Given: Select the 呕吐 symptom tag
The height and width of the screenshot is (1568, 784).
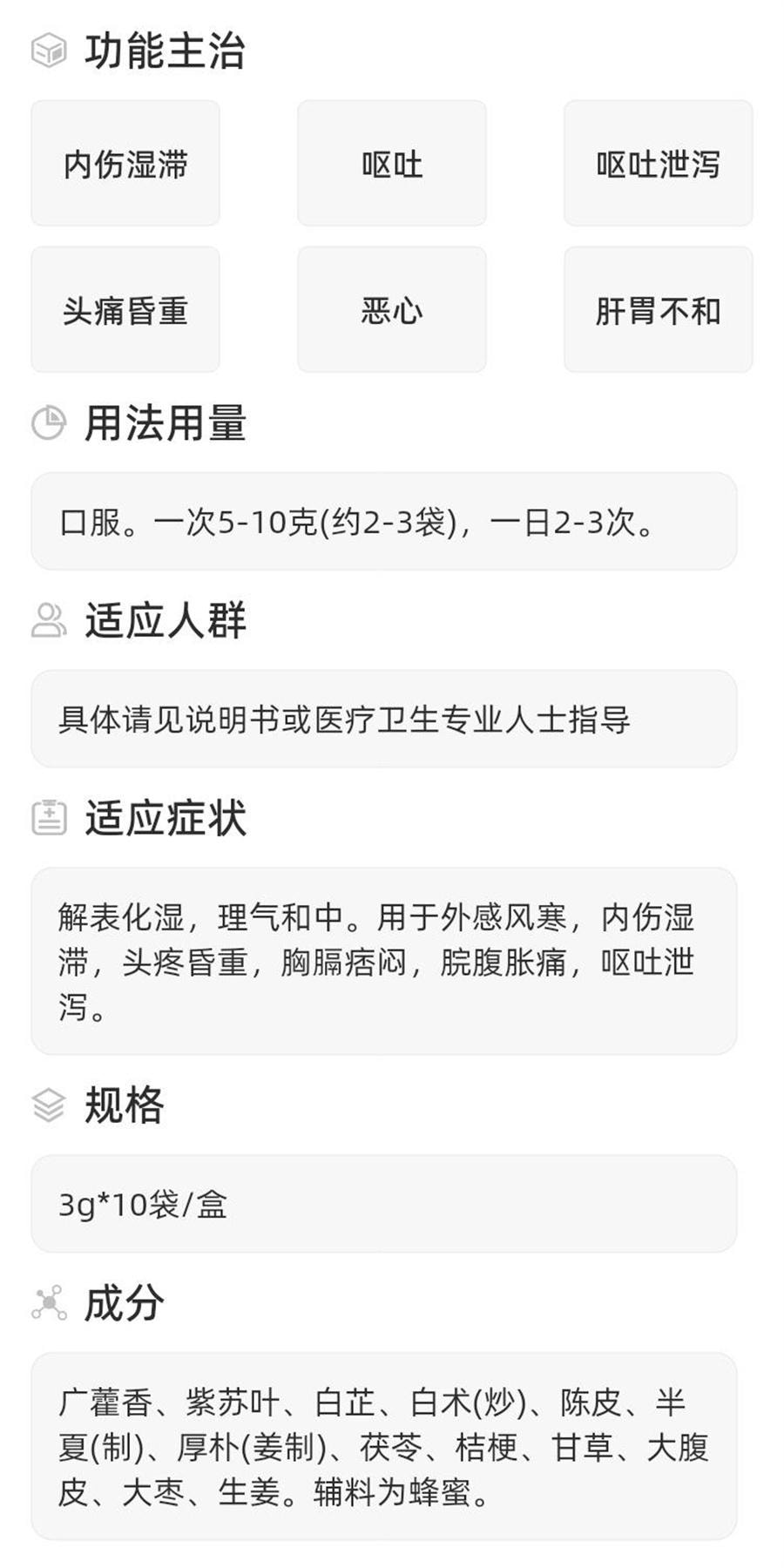Looking at the screenshot, I should pyautogui.click(x=391, y=164).
